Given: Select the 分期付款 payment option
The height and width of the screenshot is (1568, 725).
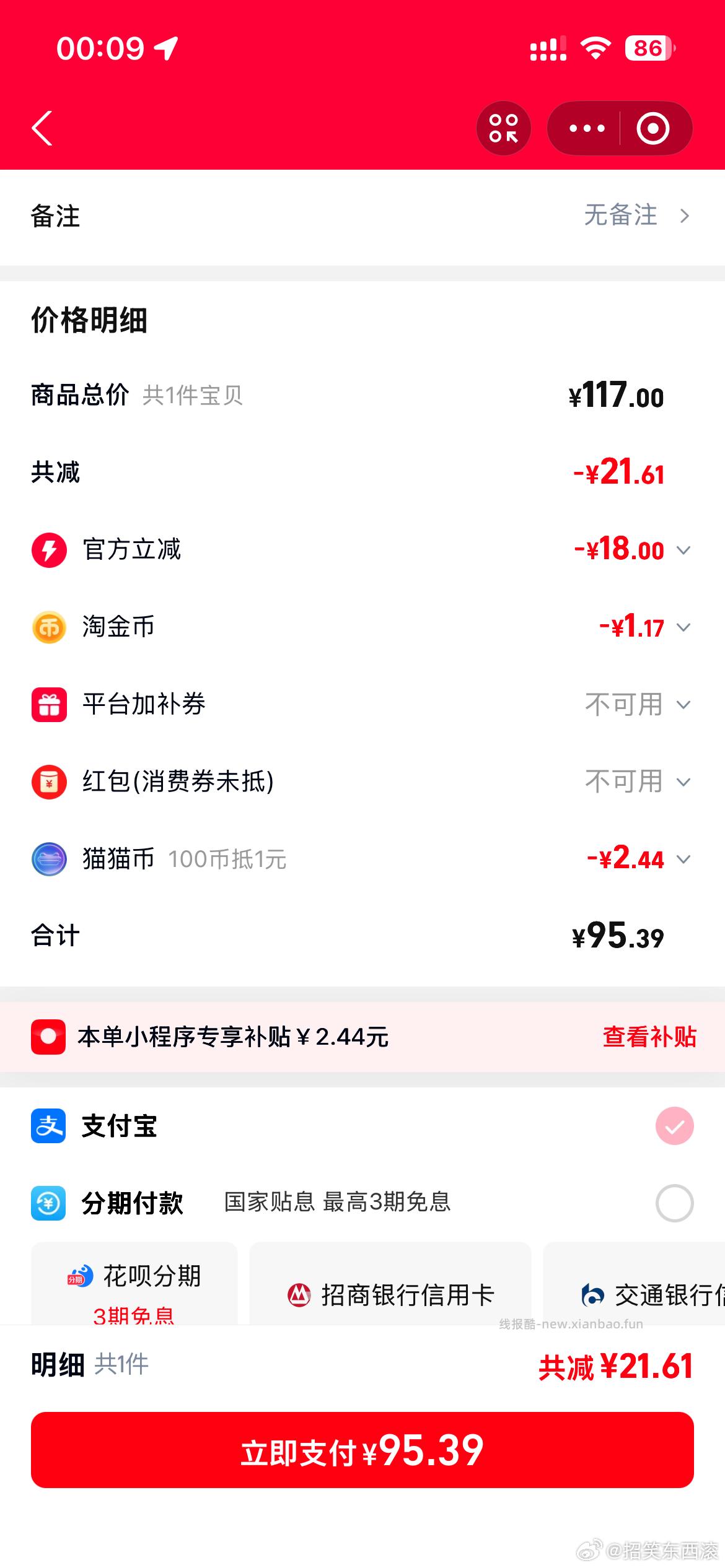Looking at the screenshot, I should click(674, 1202).
